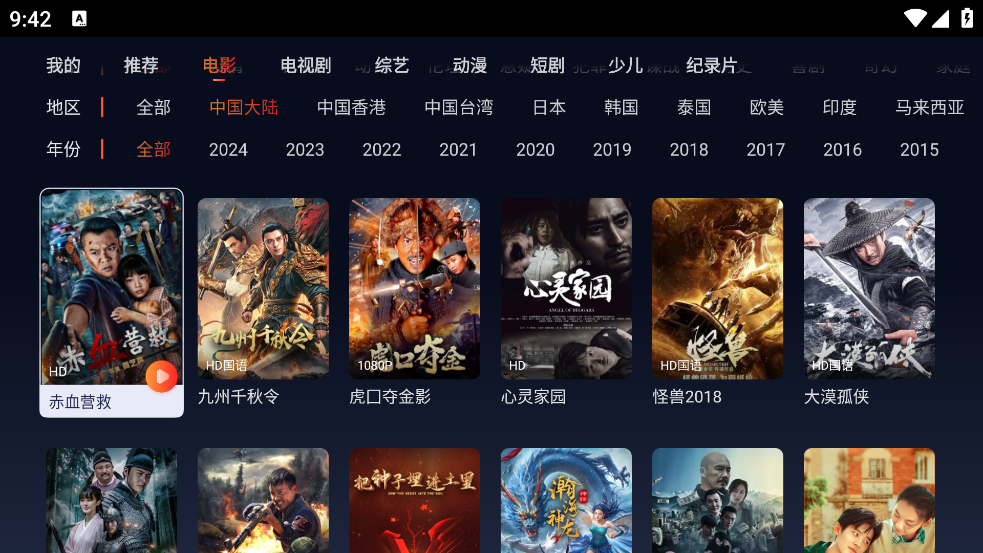Filter region by 中国香港
This screenshot has width=983, height=553.
pyautogui.click(x=351, y=107)
